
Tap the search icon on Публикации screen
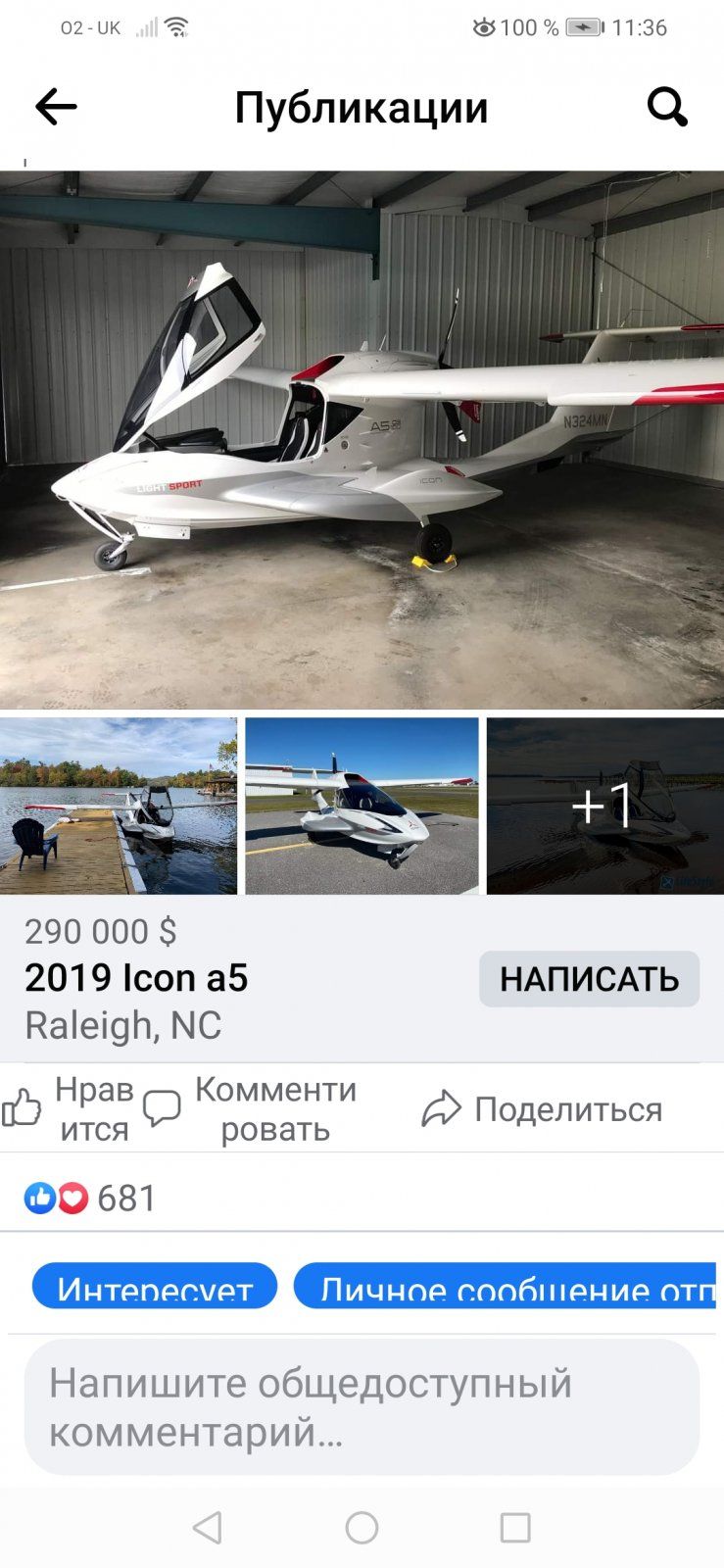tap(667, 108)
